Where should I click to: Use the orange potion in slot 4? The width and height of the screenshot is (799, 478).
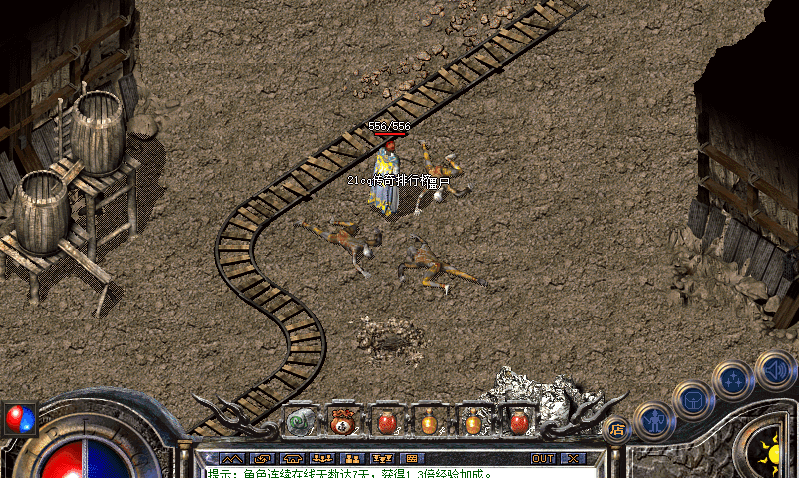pos(429,421)
